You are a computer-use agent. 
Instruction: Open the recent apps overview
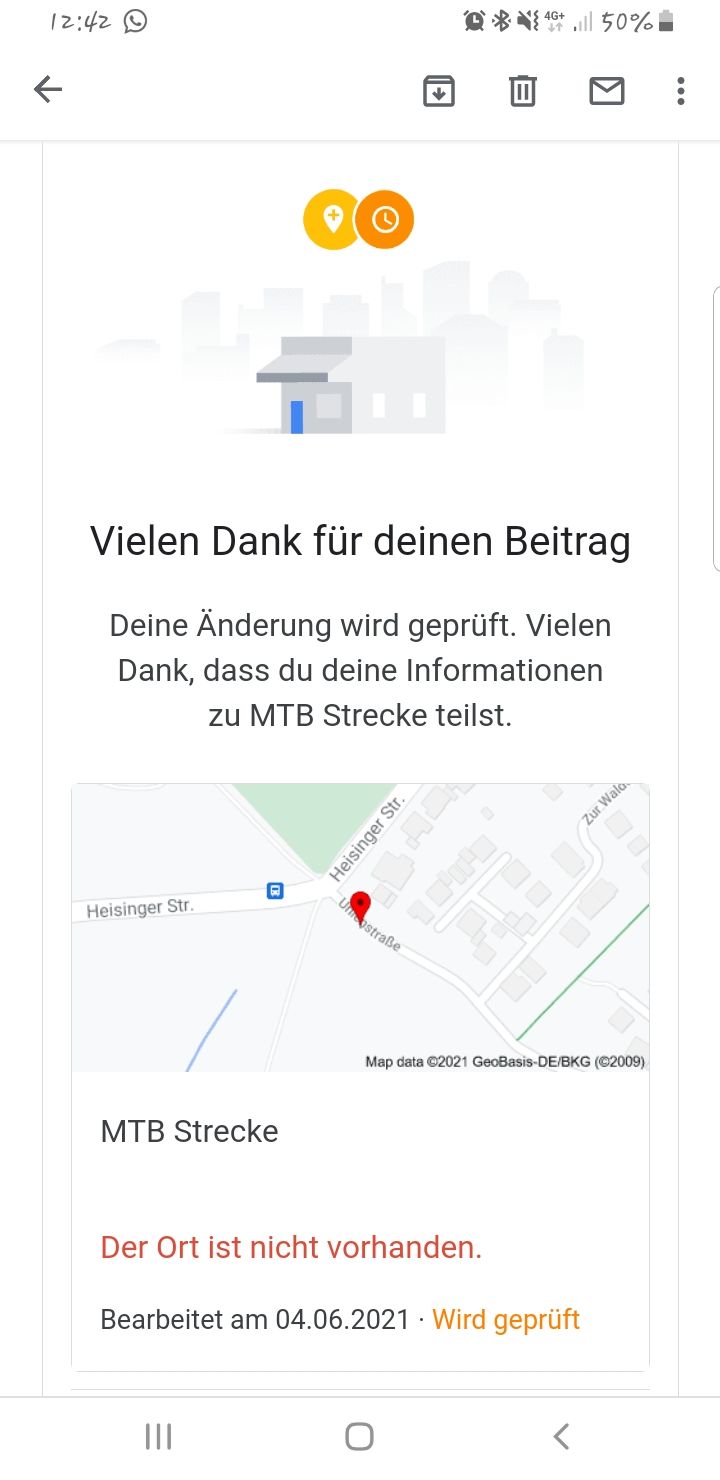[158, 1437]
